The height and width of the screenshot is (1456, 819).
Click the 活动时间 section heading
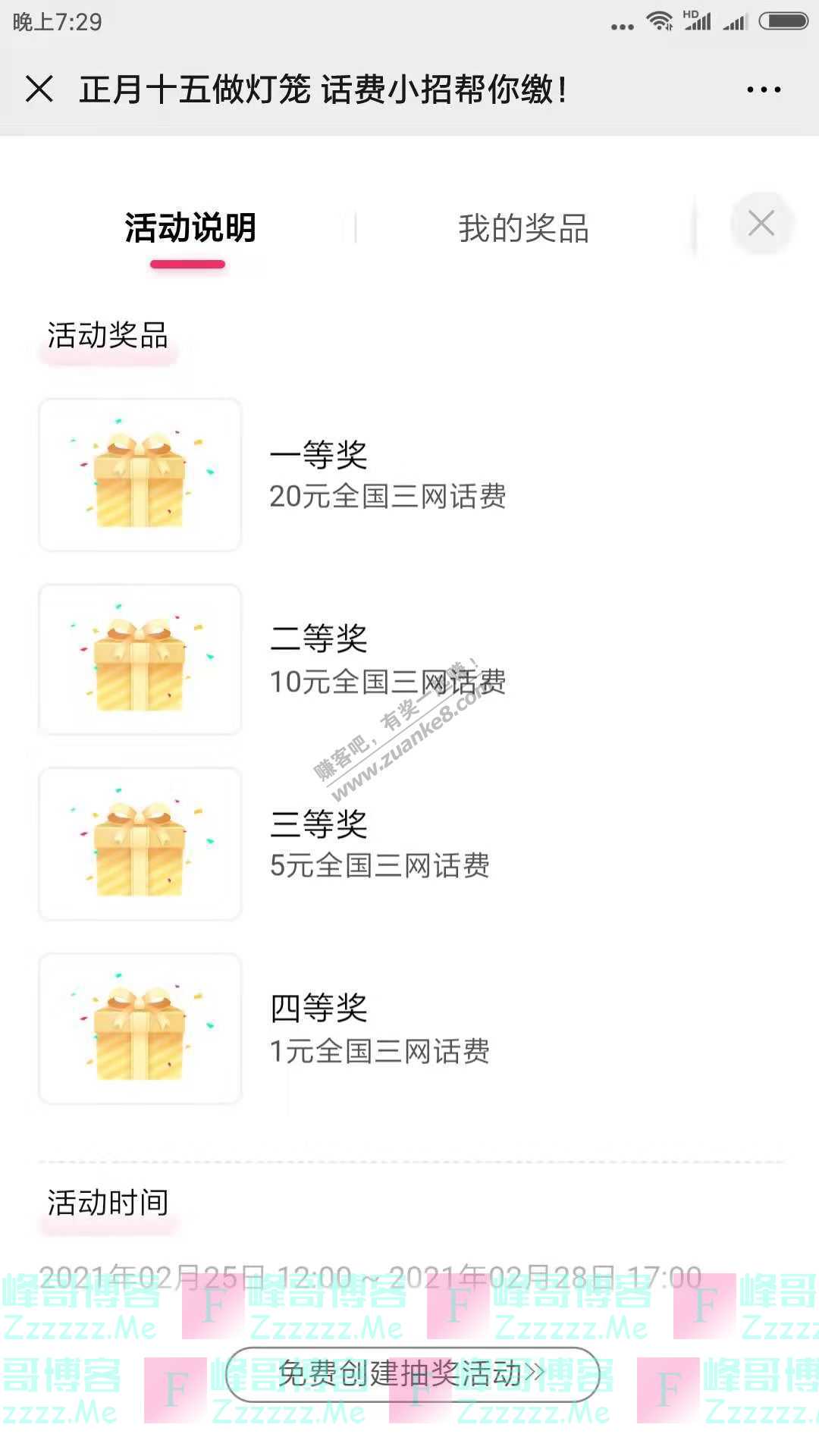click(108, 1200)
